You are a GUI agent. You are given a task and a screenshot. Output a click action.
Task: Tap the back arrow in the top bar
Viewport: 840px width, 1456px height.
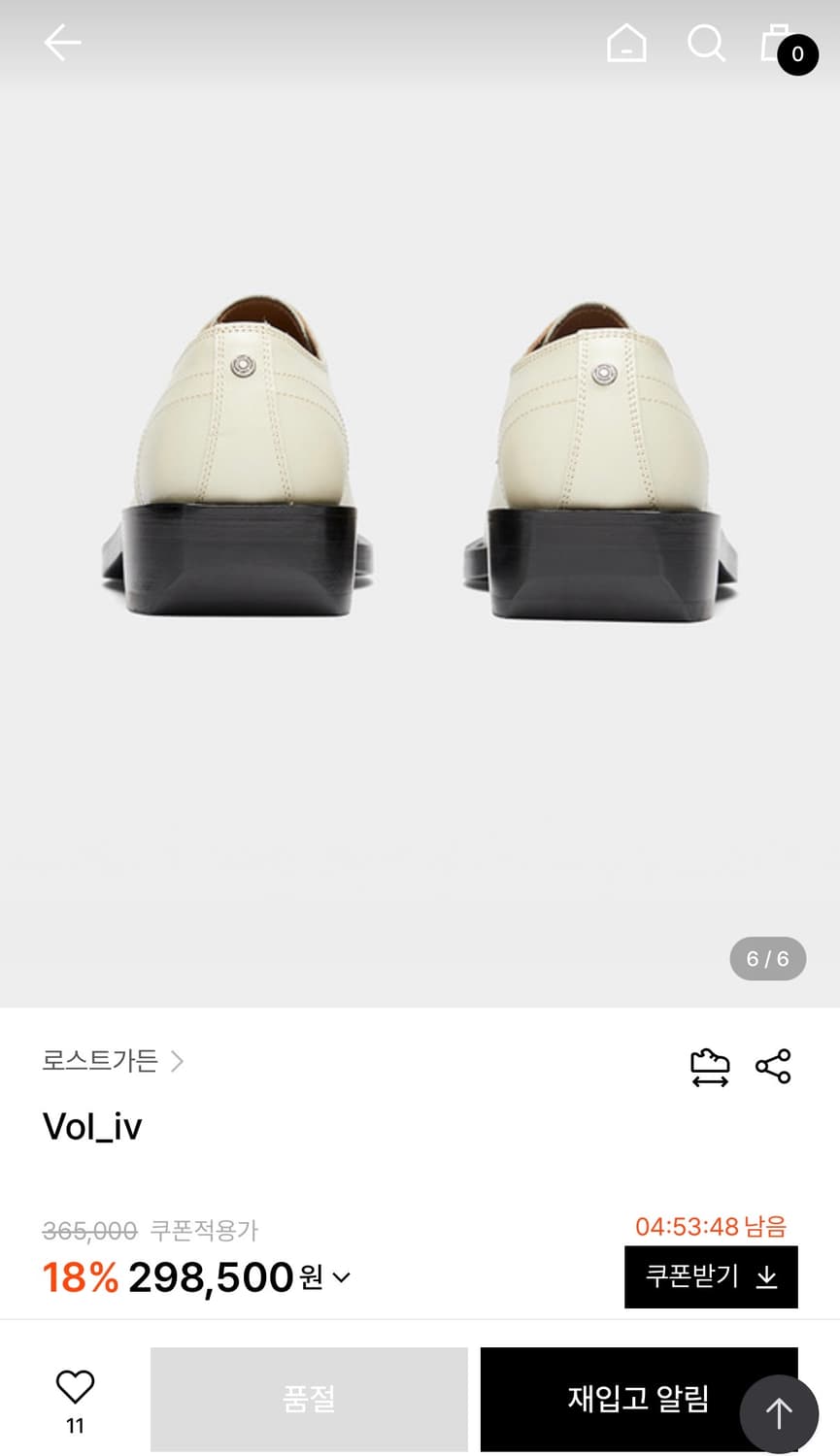tap(62, 43)
